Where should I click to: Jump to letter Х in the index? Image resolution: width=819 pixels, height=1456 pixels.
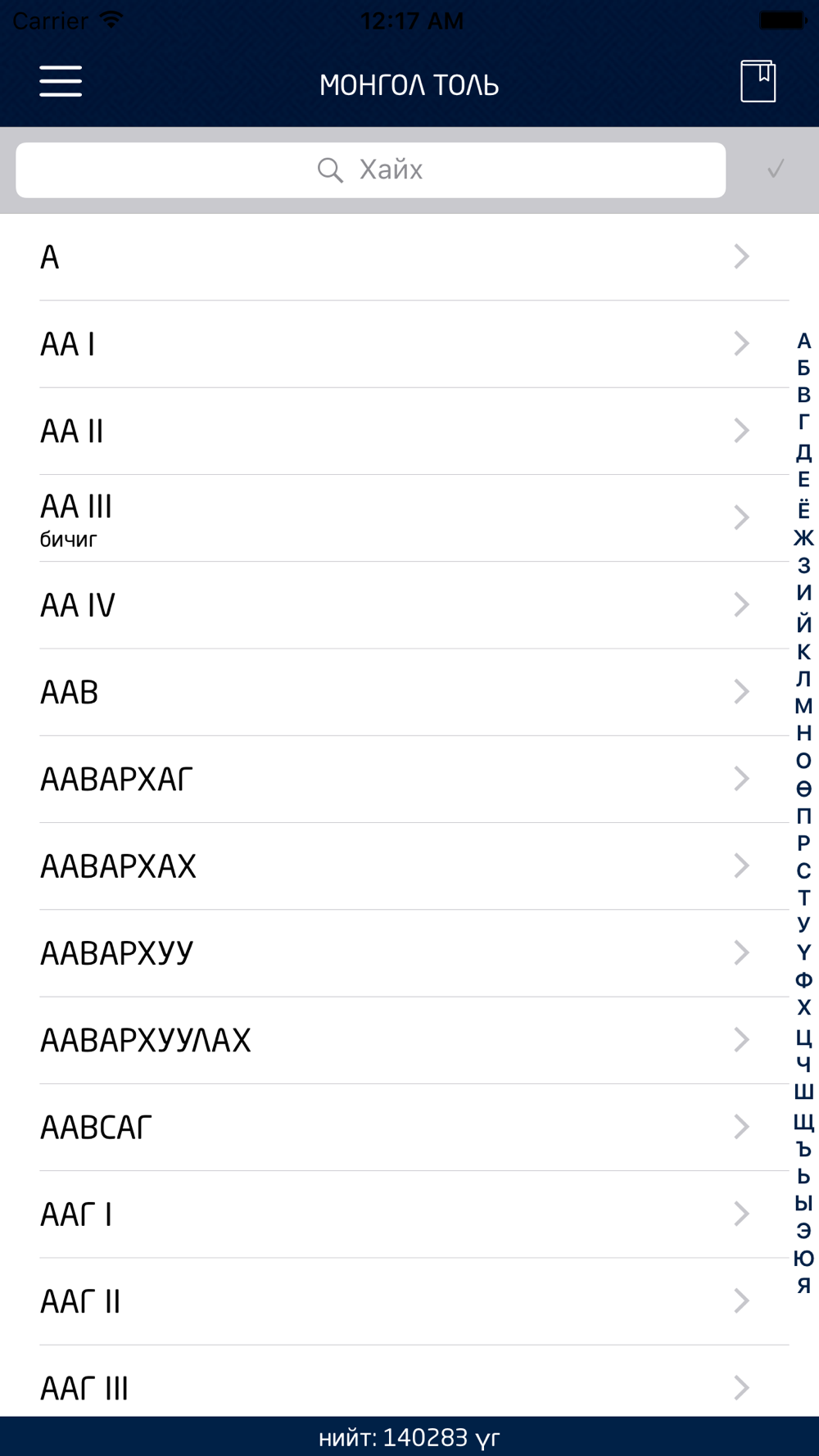[x=803, y=1007]
